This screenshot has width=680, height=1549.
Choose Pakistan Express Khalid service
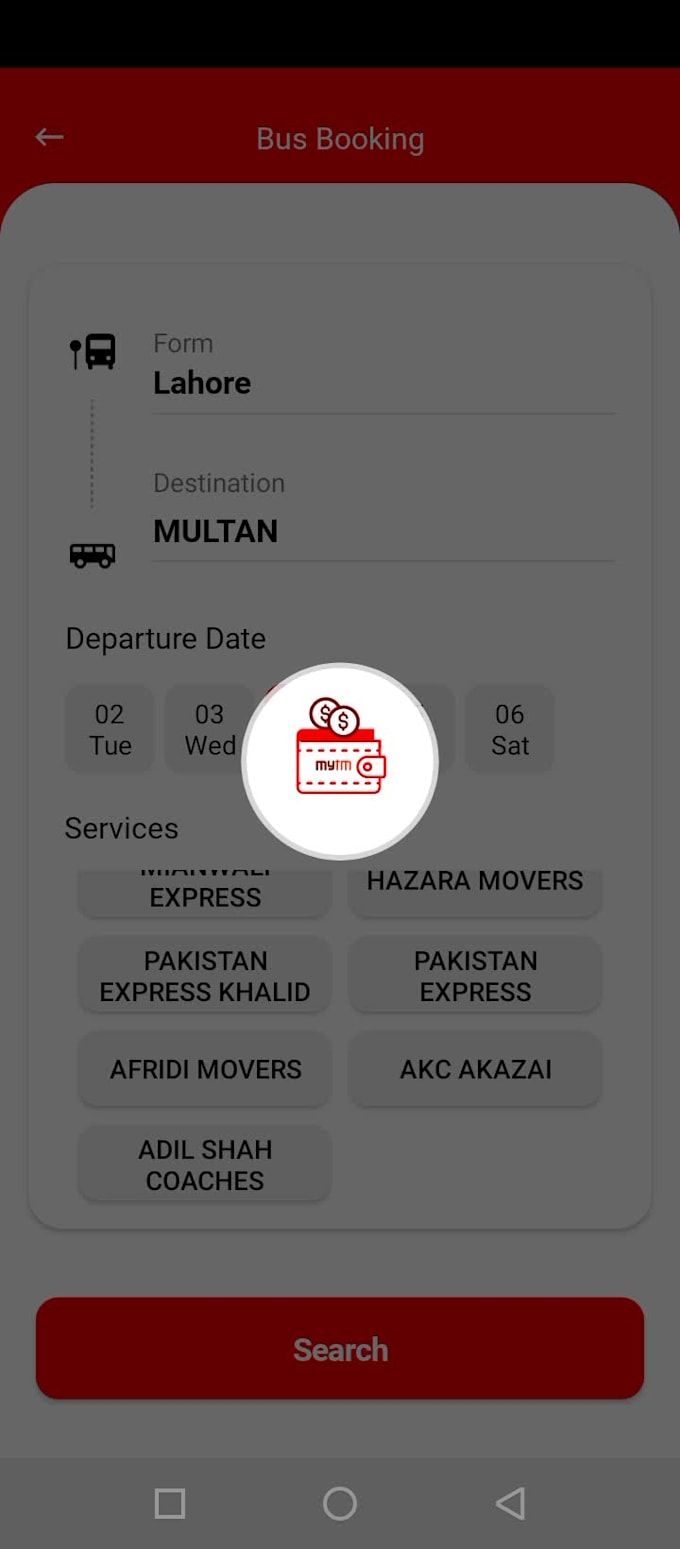coord(205,976)
